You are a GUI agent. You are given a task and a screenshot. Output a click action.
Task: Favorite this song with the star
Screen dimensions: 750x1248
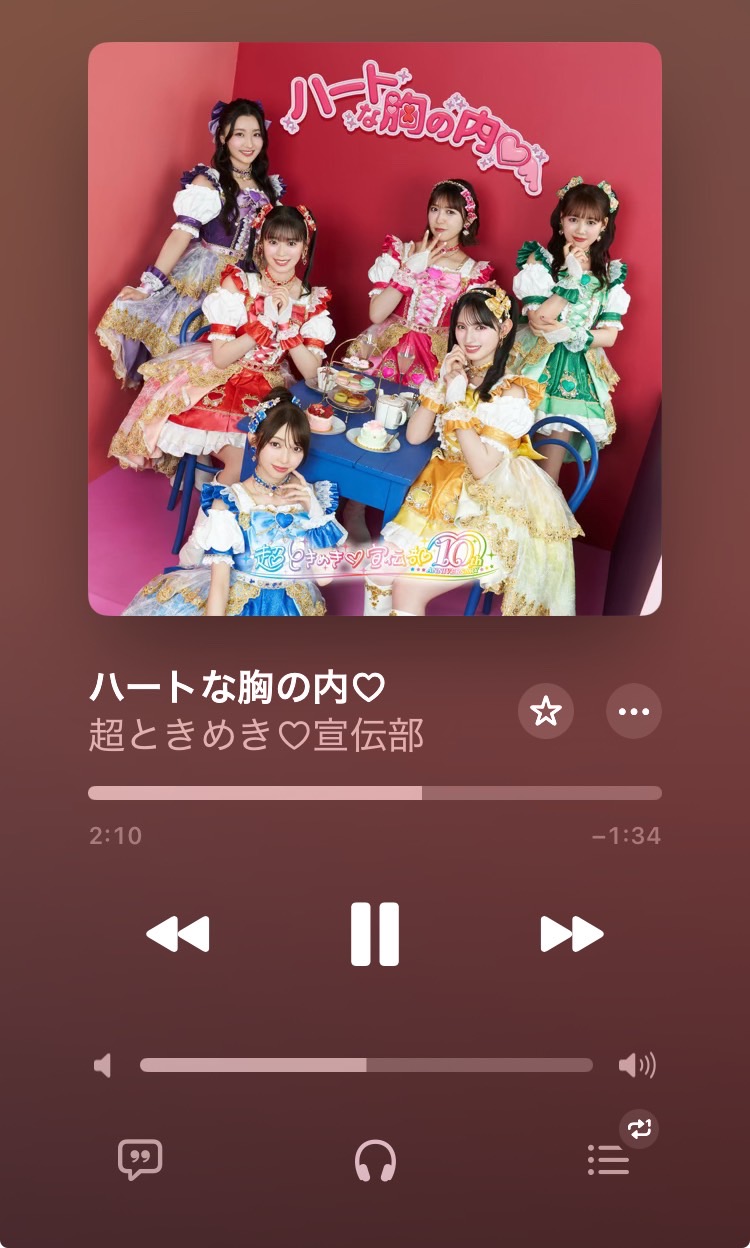(x=546, y=711)
